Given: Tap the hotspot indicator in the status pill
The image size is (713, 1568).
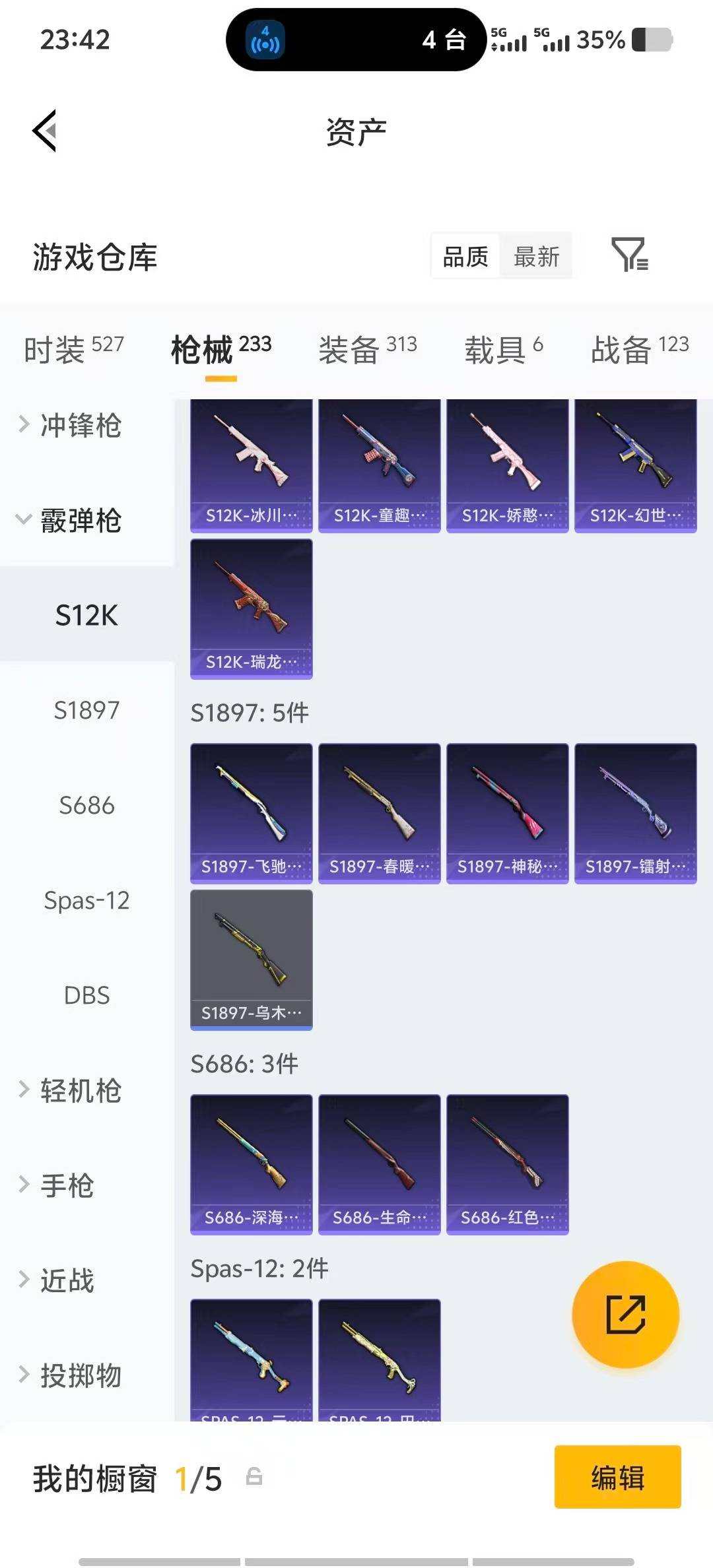Looking at the screenshot, I should click(x=265, y=40).
